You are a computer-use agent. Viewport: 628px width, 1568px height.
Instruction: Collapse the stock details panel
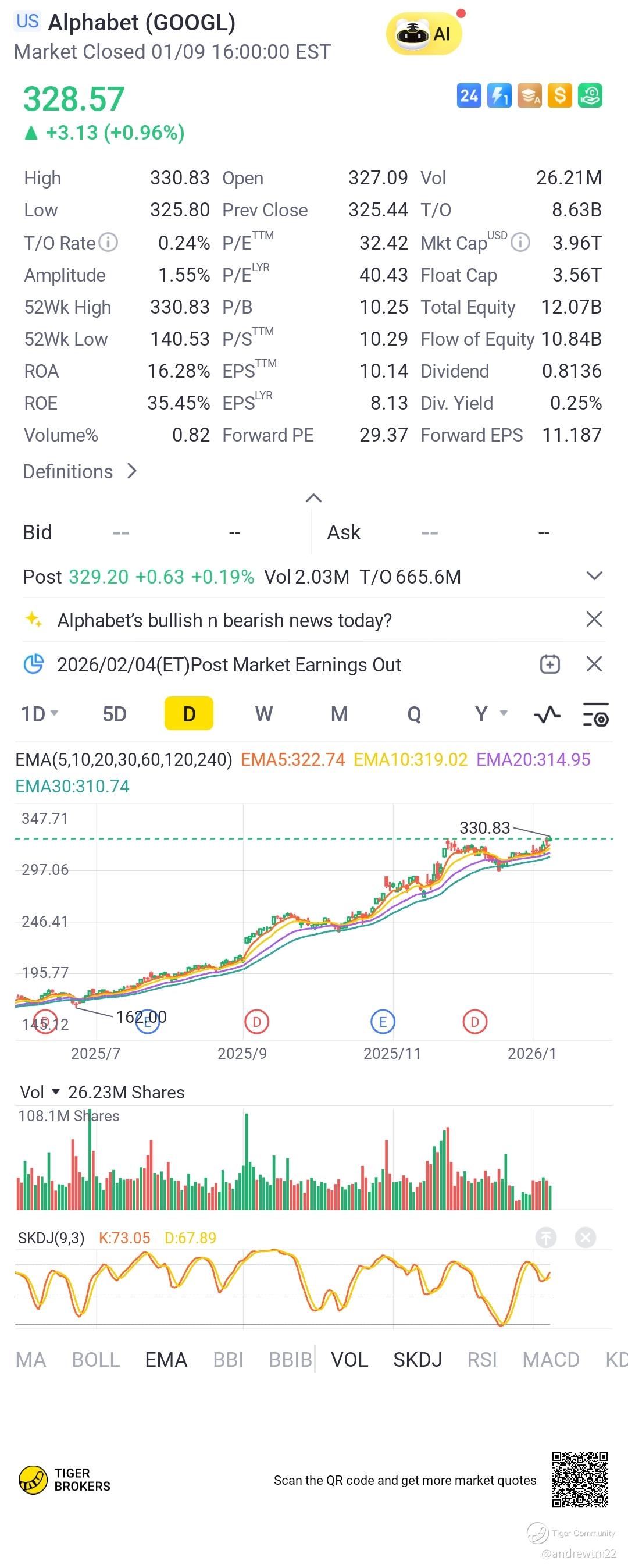point(313,498)
